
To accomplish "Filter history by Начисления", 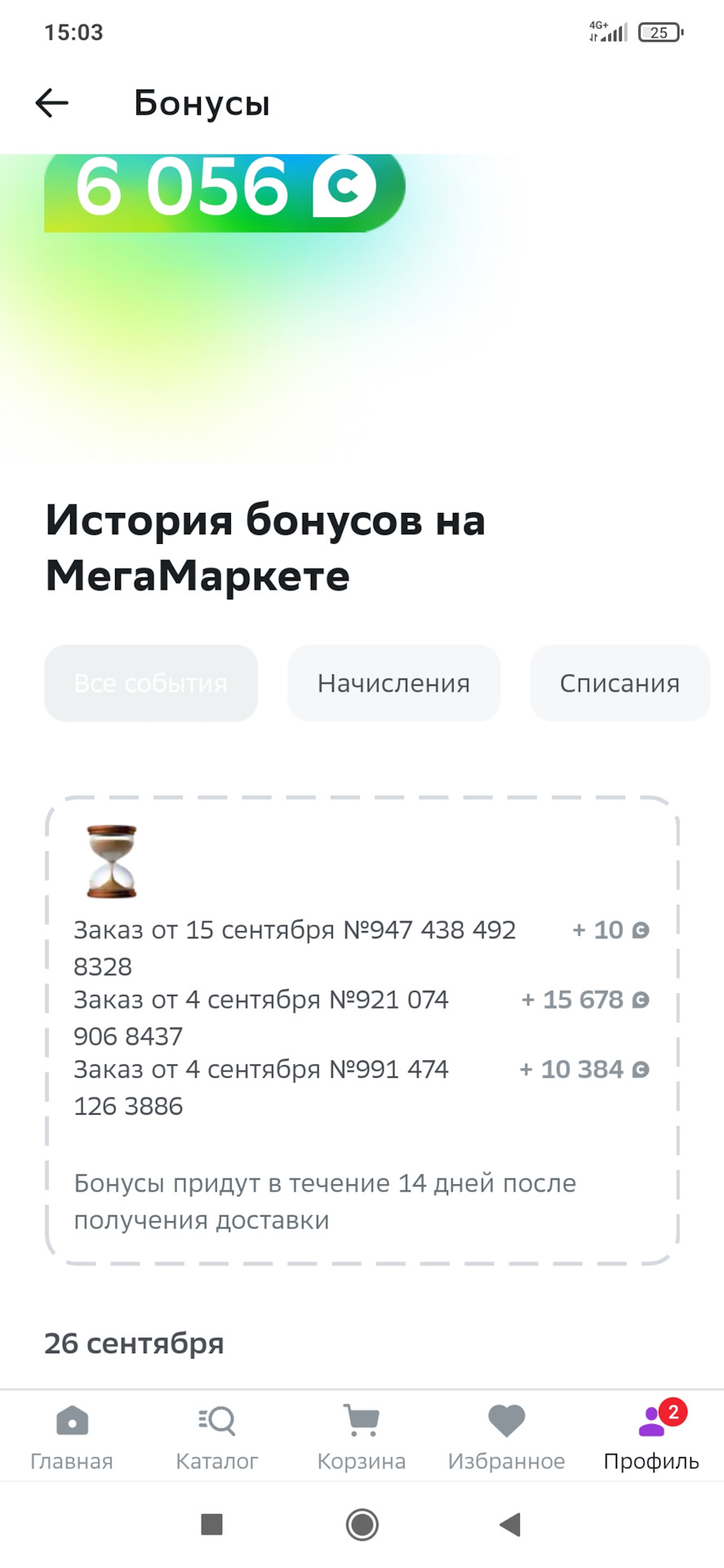I will click(x=393, y=683).
